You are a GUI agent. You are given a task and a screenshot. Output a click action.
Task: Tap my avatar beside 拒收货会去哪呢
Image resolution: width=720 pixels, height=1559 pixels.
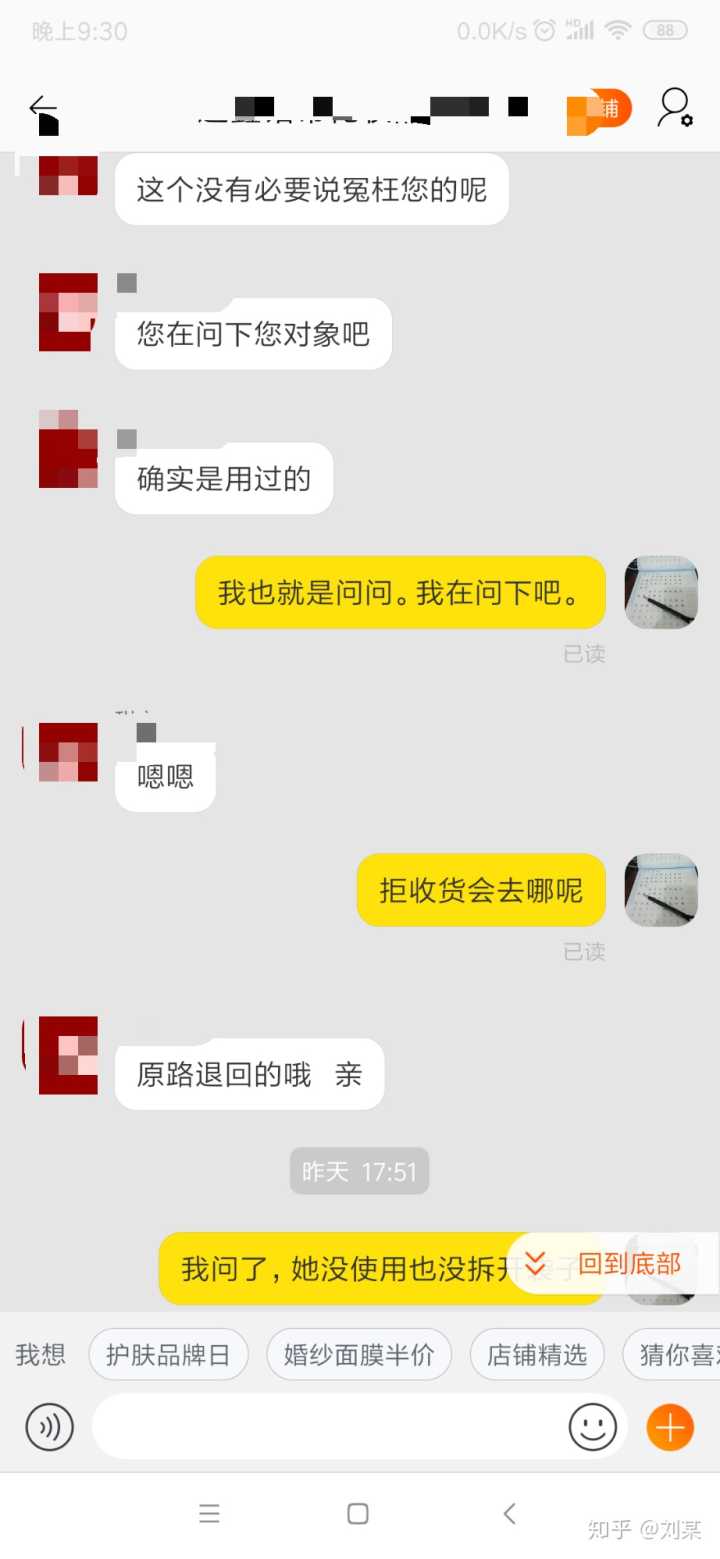[661, 890]
